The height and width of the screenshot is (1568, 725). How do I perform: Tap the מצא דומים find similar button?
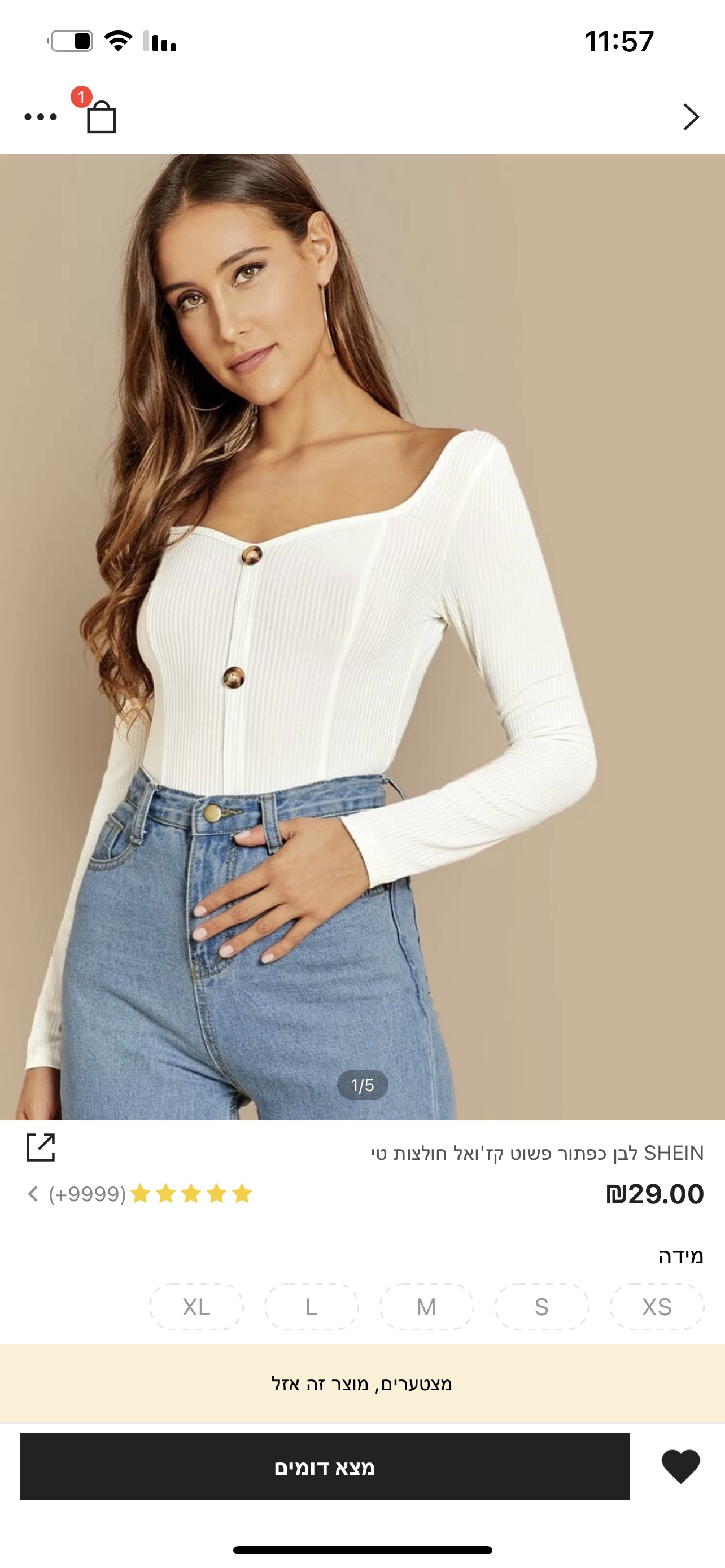(325, 1466)
